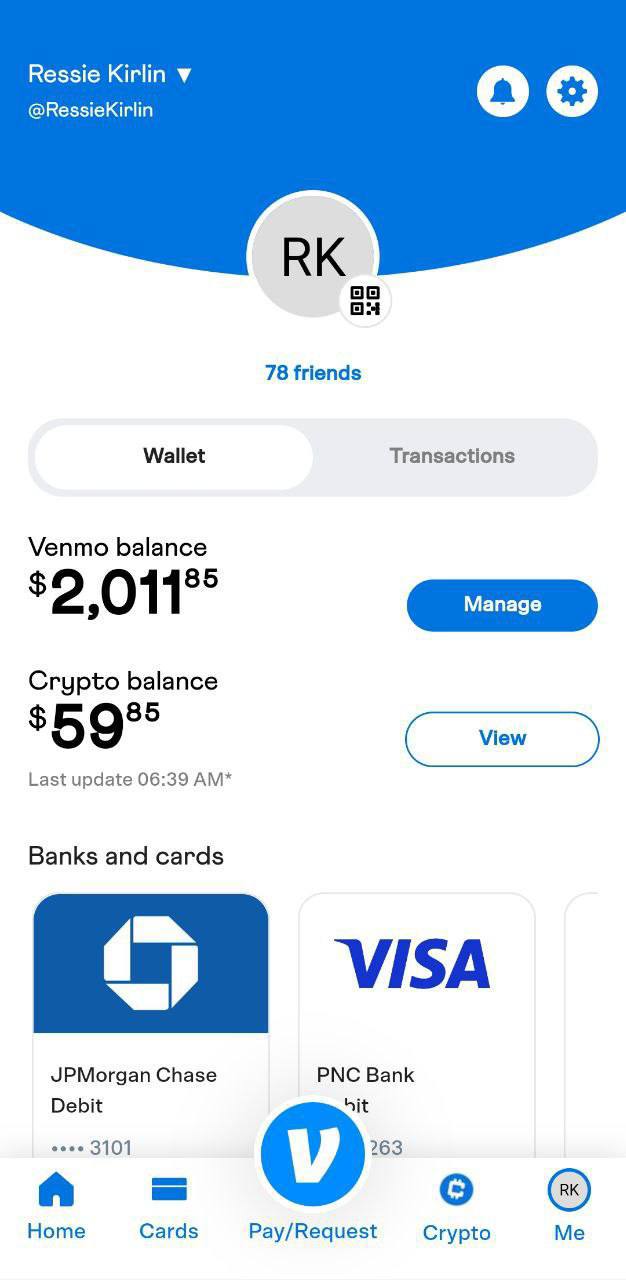
Task: Show my QR code from profile badge
Action: click(x=365, y=300)
